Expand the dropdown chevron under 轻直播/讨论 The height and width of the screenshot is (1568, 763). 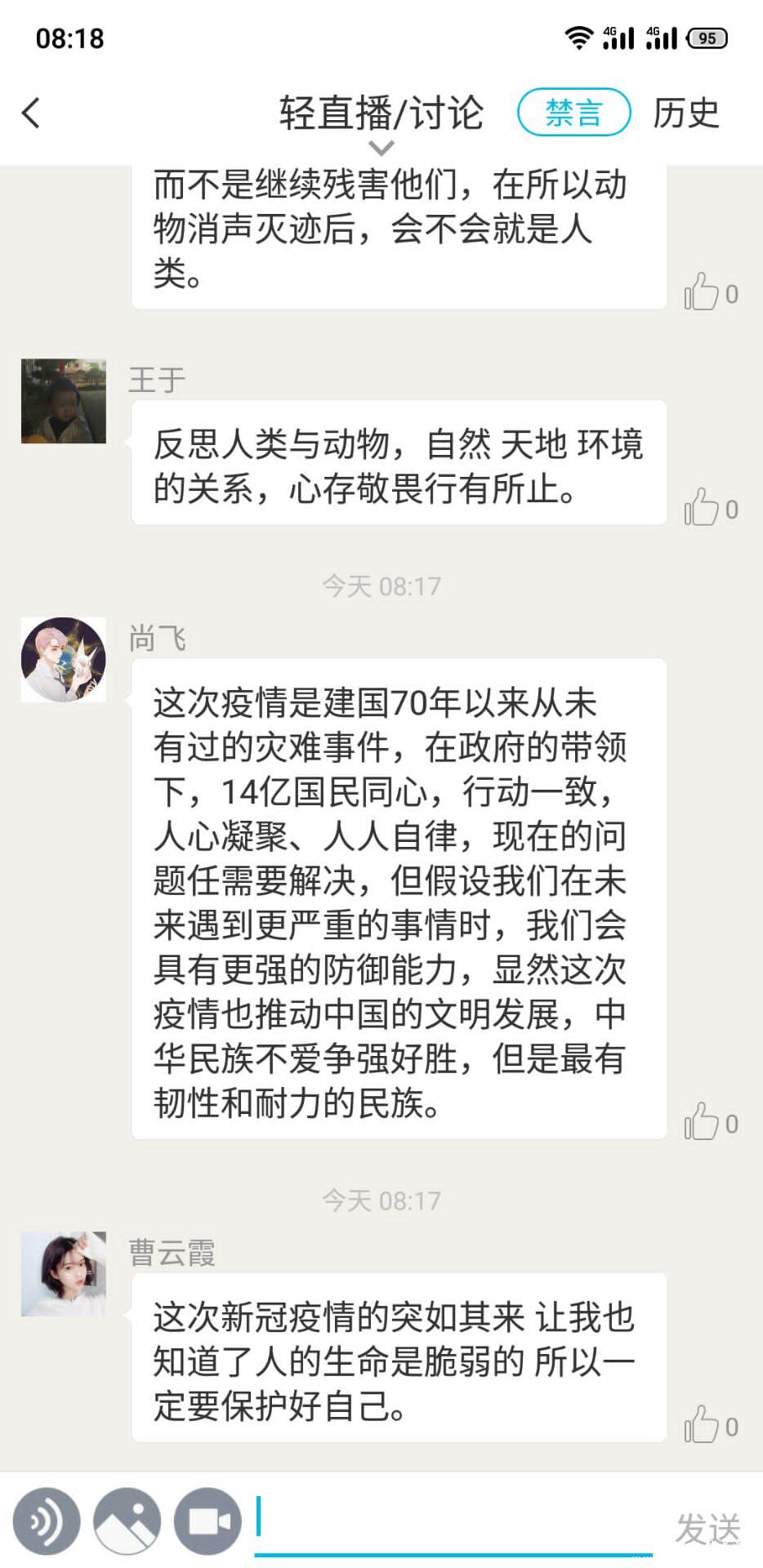381,148
